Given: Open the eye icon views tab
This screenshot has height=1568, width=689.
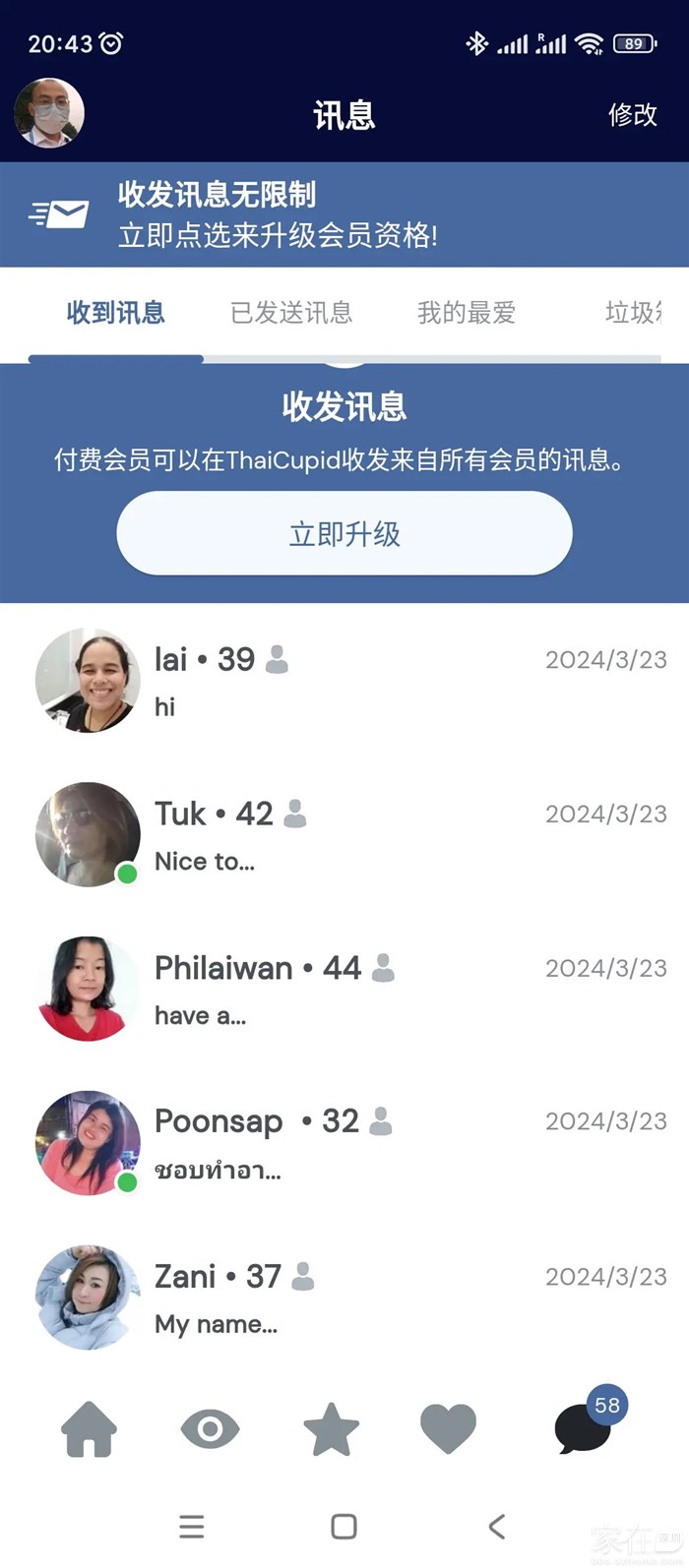Looking at the screenshot, I should coord(210,1429).
